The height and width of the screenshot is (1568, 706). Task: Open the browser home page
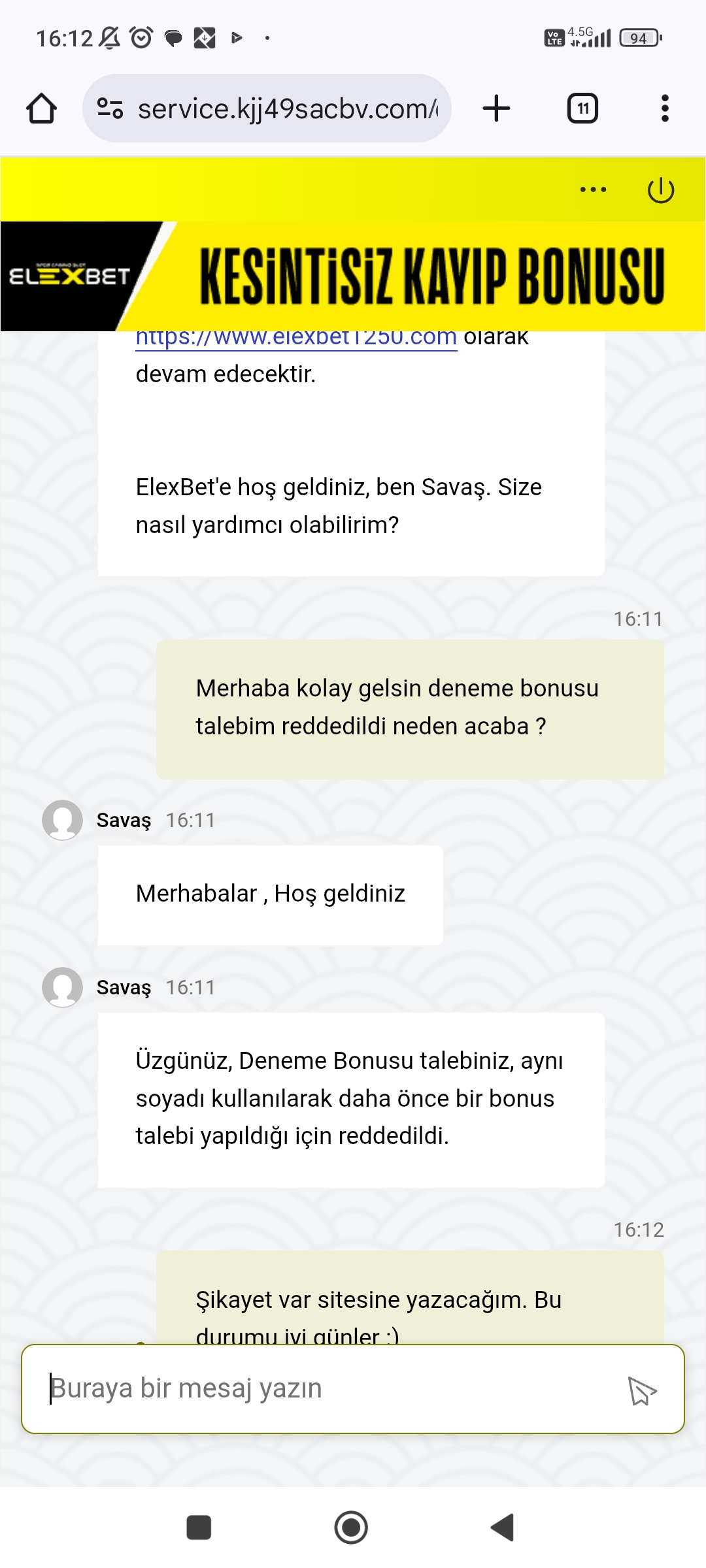point(41,108)
